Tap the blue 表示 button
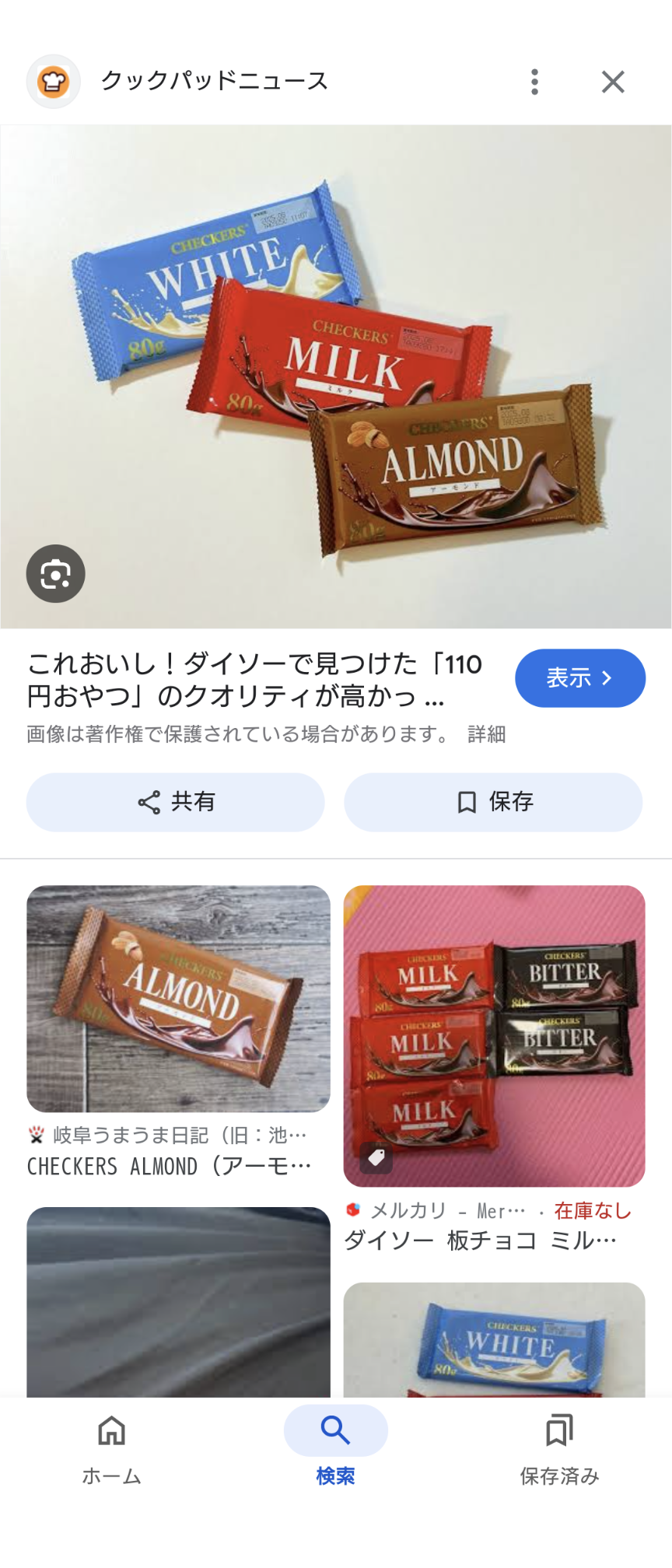Image resolution: width=672 pixels, height=1568 pixels. click(x=580, y=678)
